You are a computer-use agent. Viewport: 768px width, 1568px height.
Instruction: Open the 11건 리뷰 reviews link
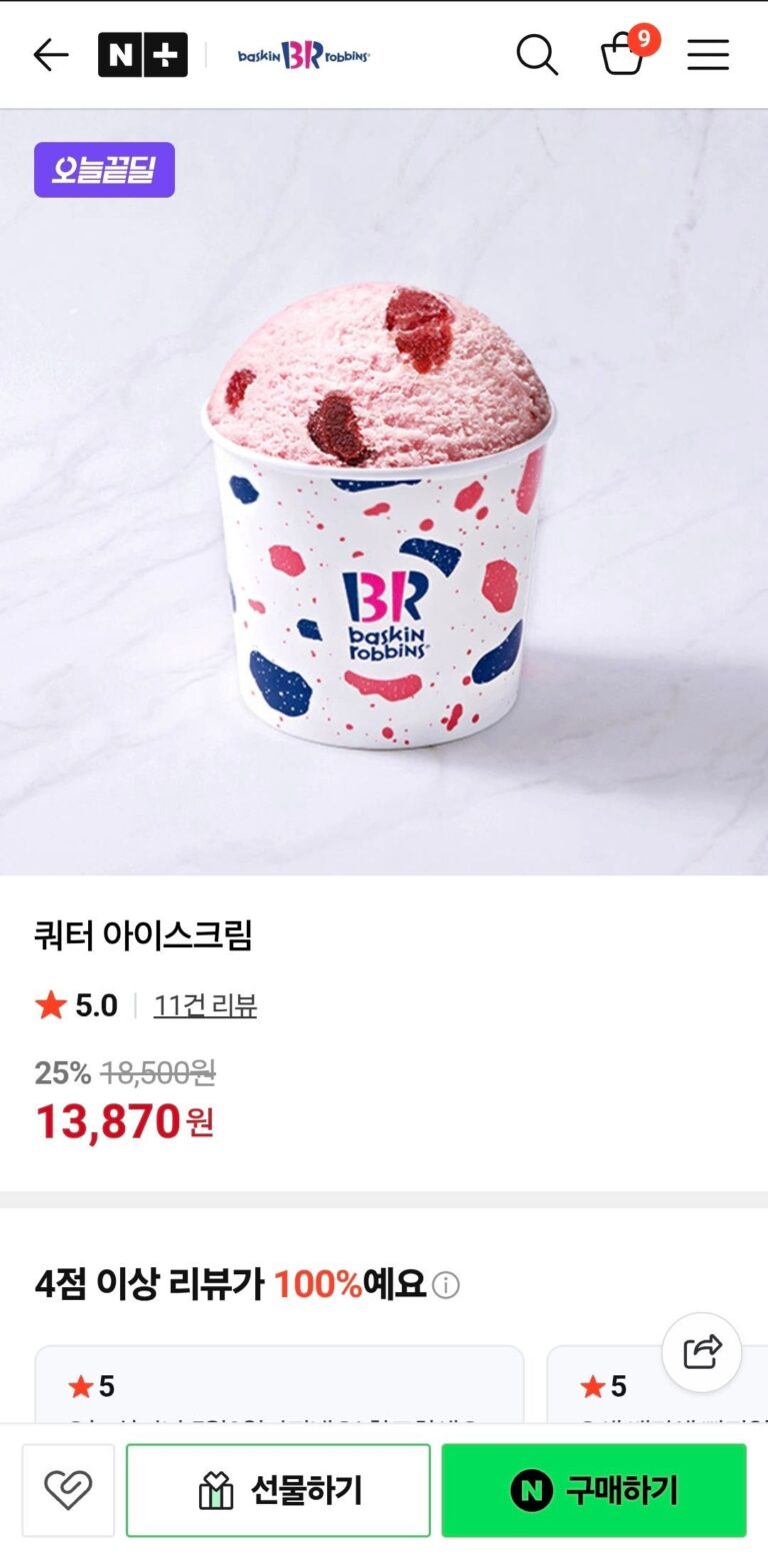[x=205, y=1005]
